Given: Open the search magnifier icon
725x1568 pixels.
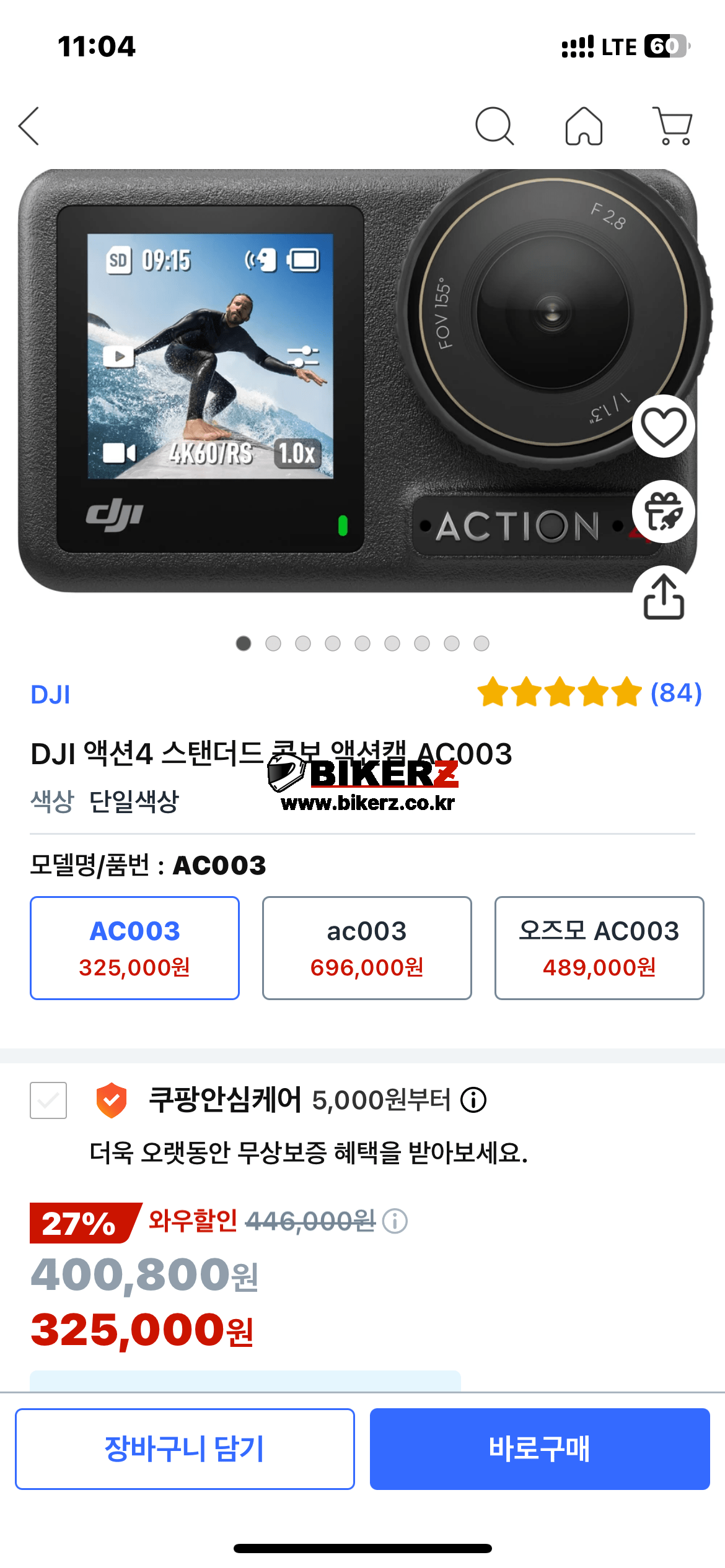Looking at the screenshot, I should (494, 126).
